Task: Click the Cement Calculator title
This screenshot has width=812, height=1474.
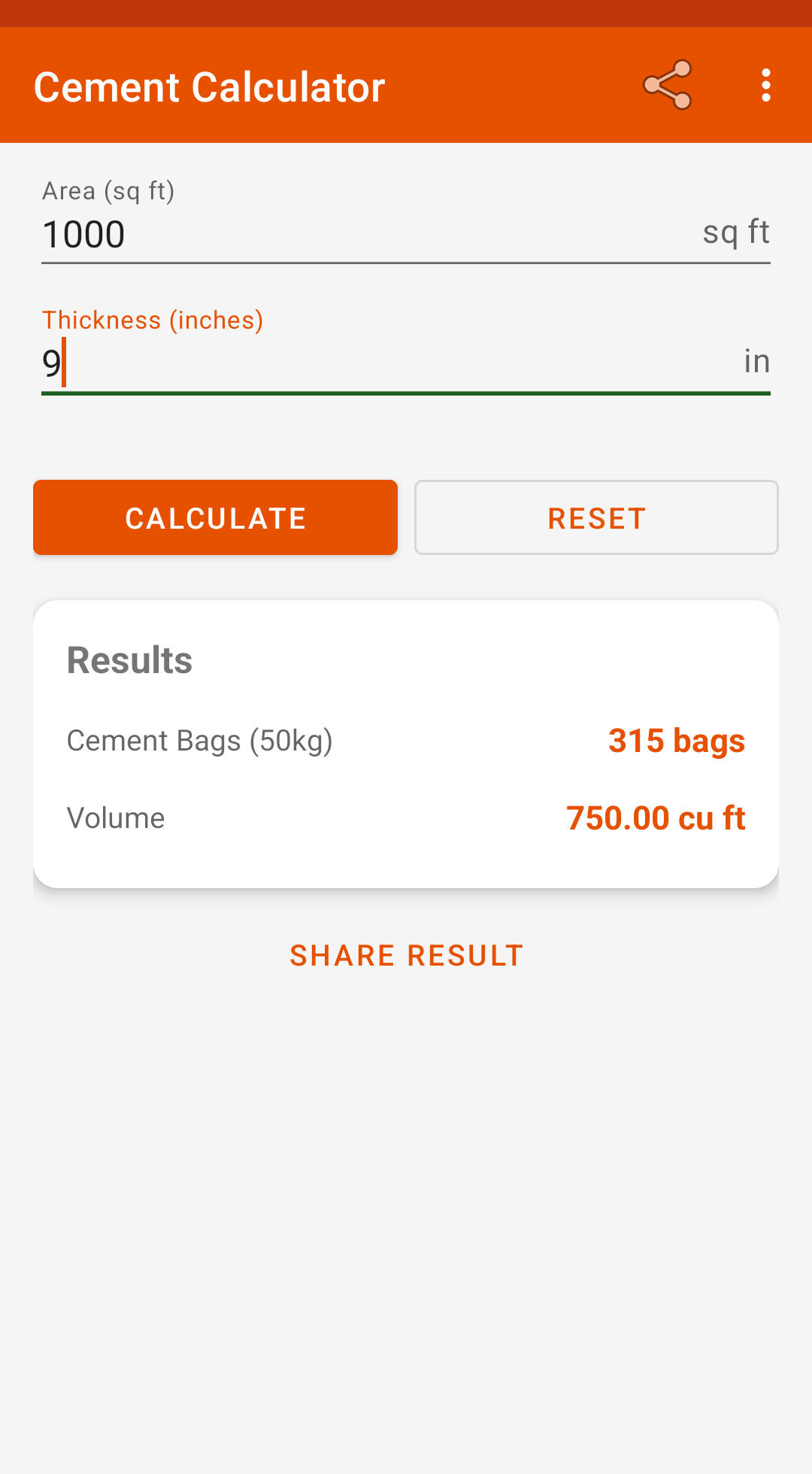Action: (209, 86)
